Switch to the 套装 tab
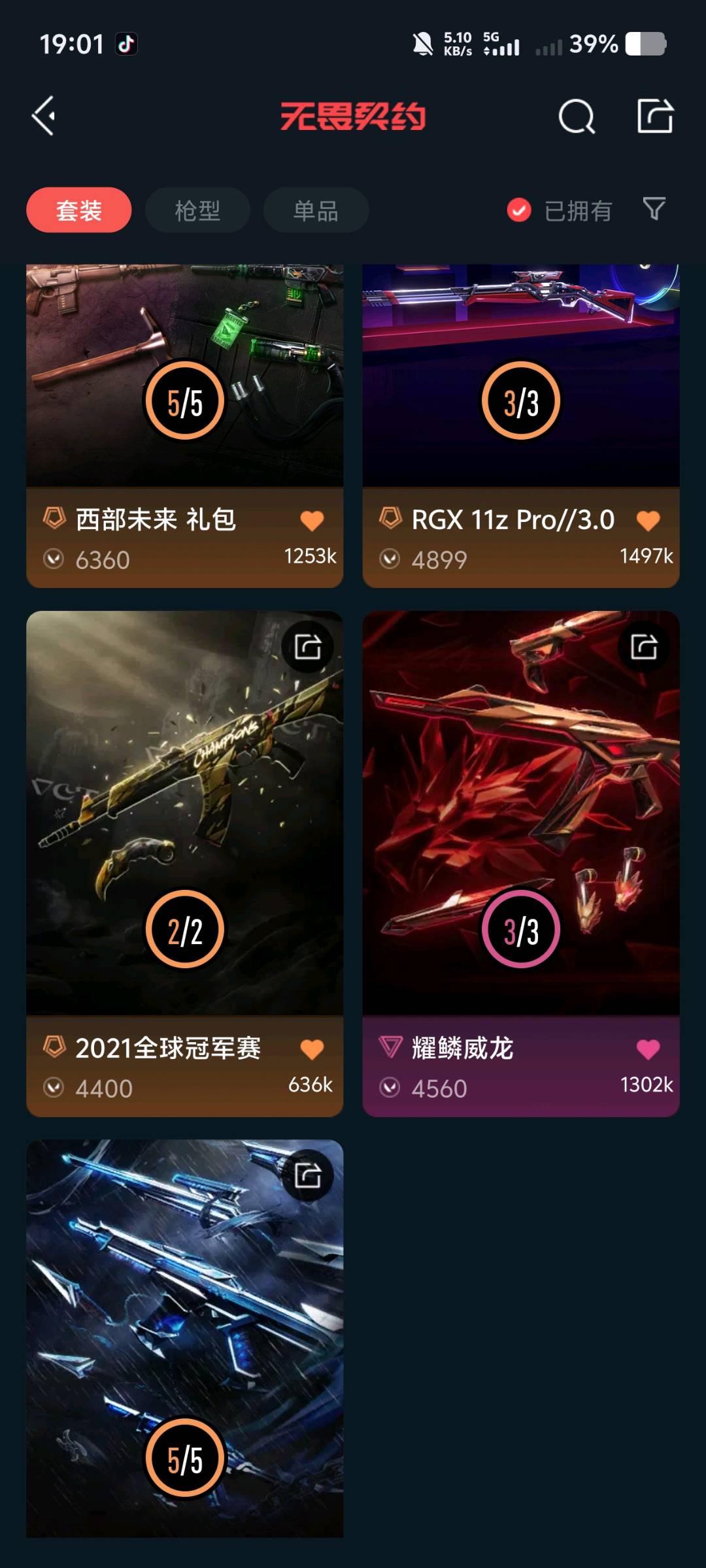The height and width of the screenshot is (1568, 706). coord(79,210)
